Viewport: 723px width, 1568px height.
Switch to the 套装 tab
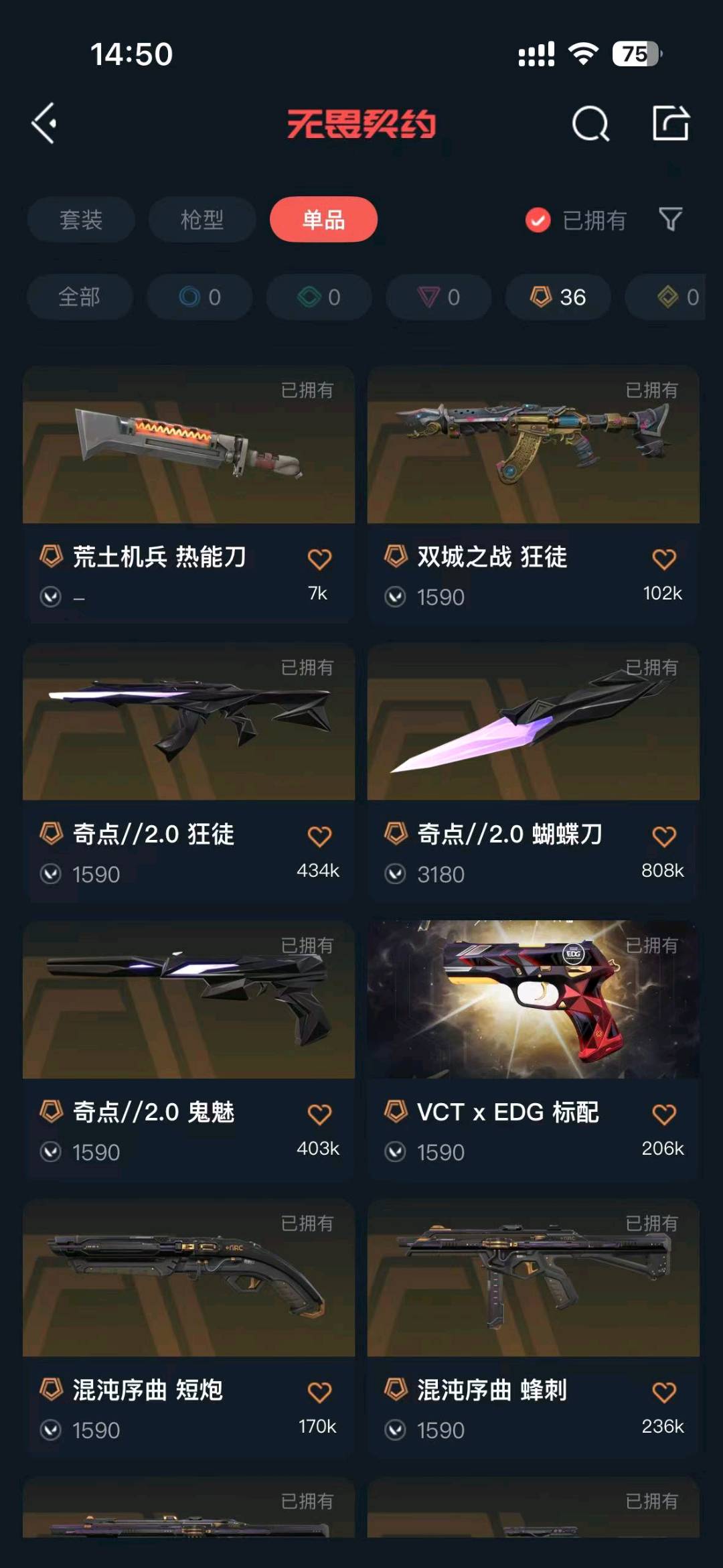tap(81, 220)
